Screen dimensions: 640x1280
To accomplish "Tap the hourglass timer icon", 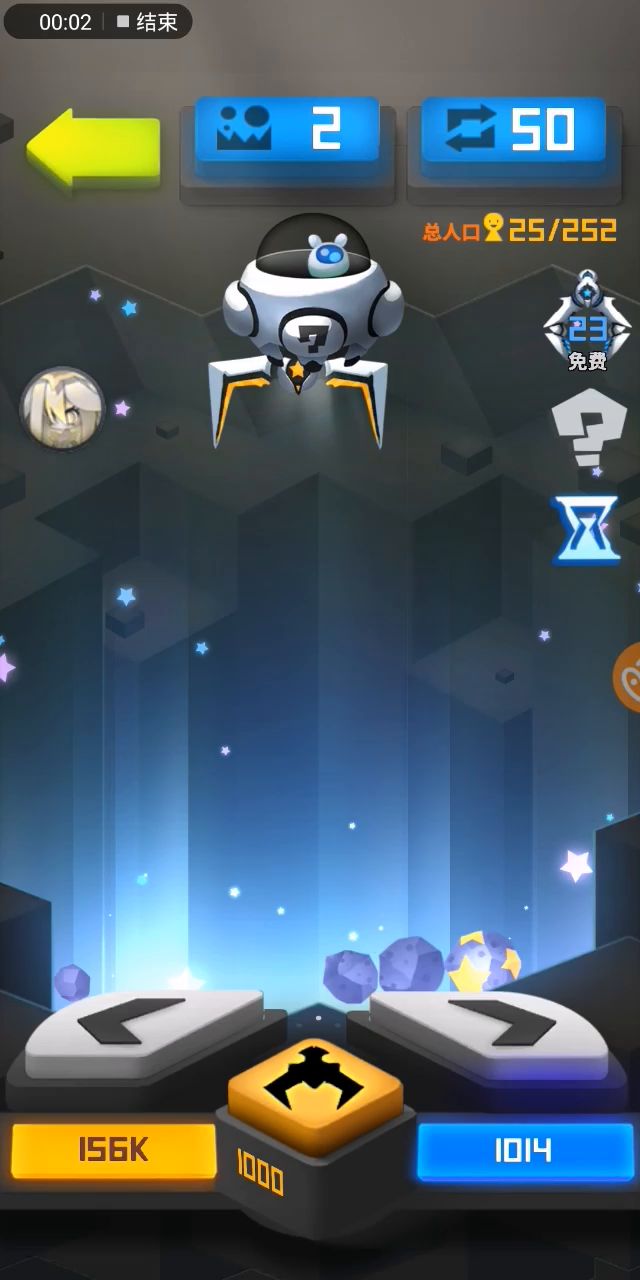I will pos(585,529).
